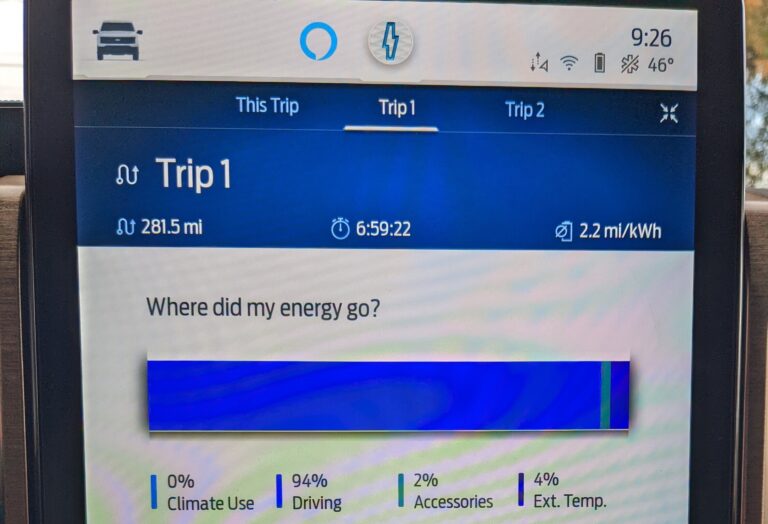
Task: Collapse the trip view with shrink icon
Action: [x=669, y=113]
